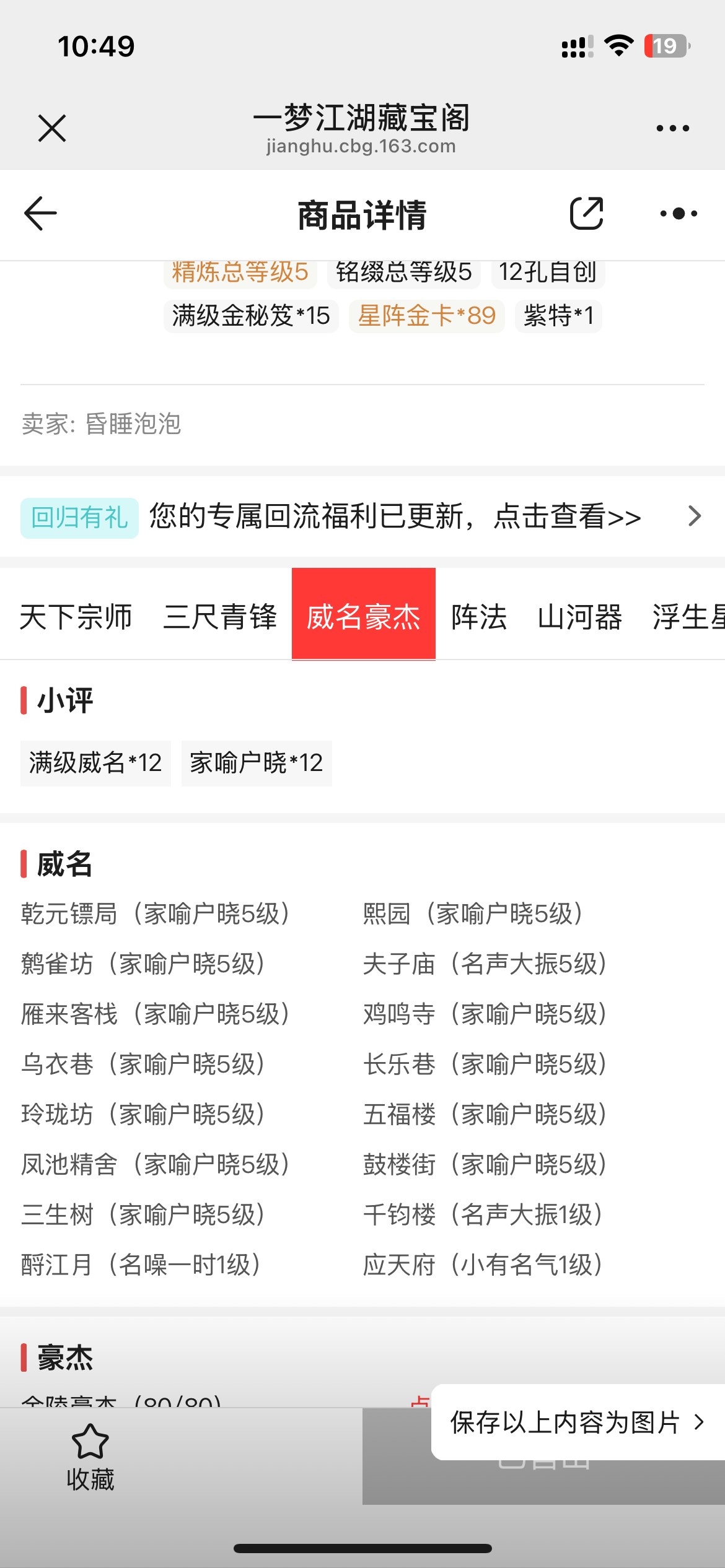The image size is (725, 1568).
Task: Open the 商品详情 more options menu
Action: pos(679,214)
